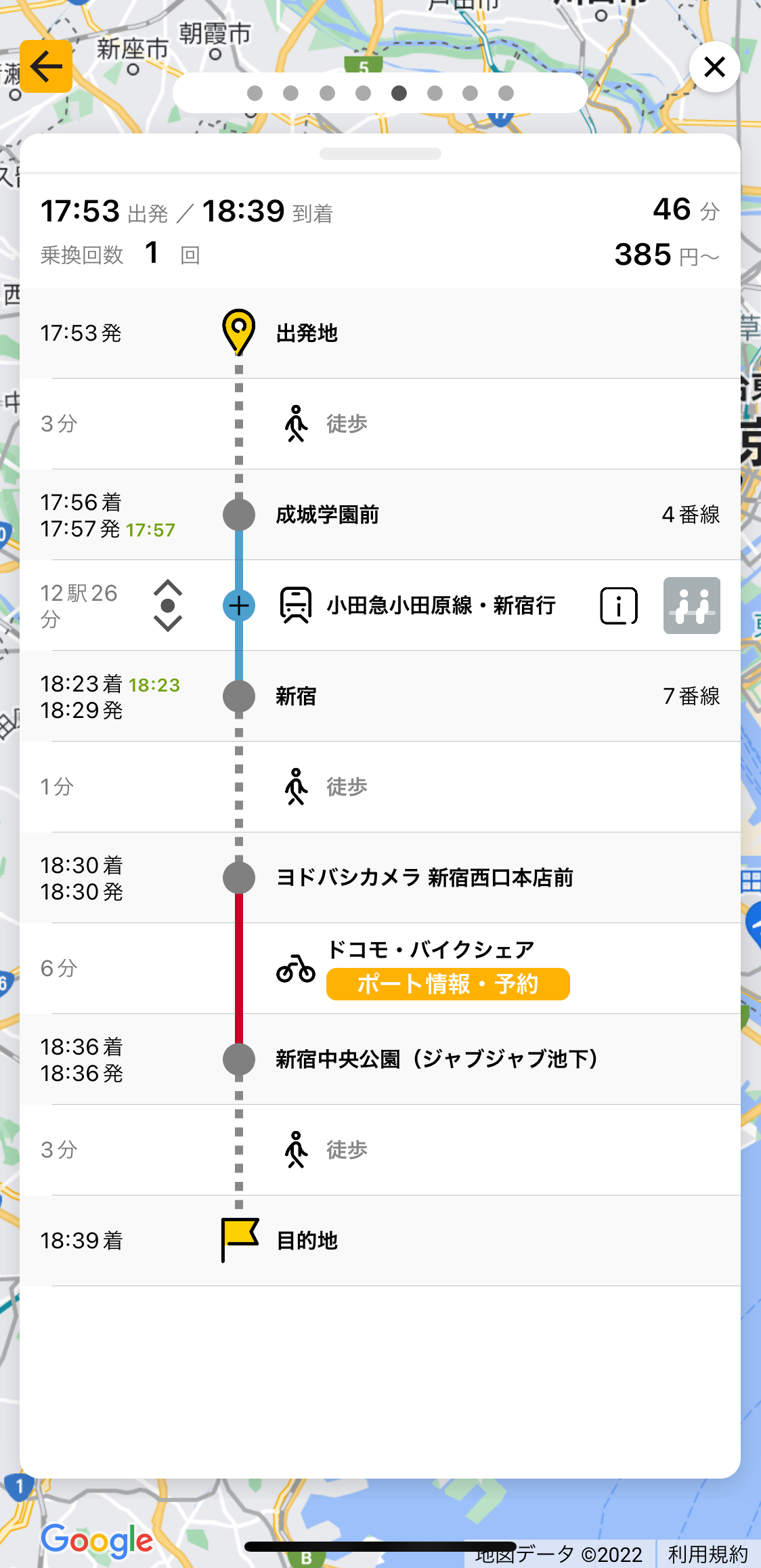Expand intermediate stations with the chevron arrows
Screen dimensions: 761x1568
pyautogui.click(x=167, y=605)
